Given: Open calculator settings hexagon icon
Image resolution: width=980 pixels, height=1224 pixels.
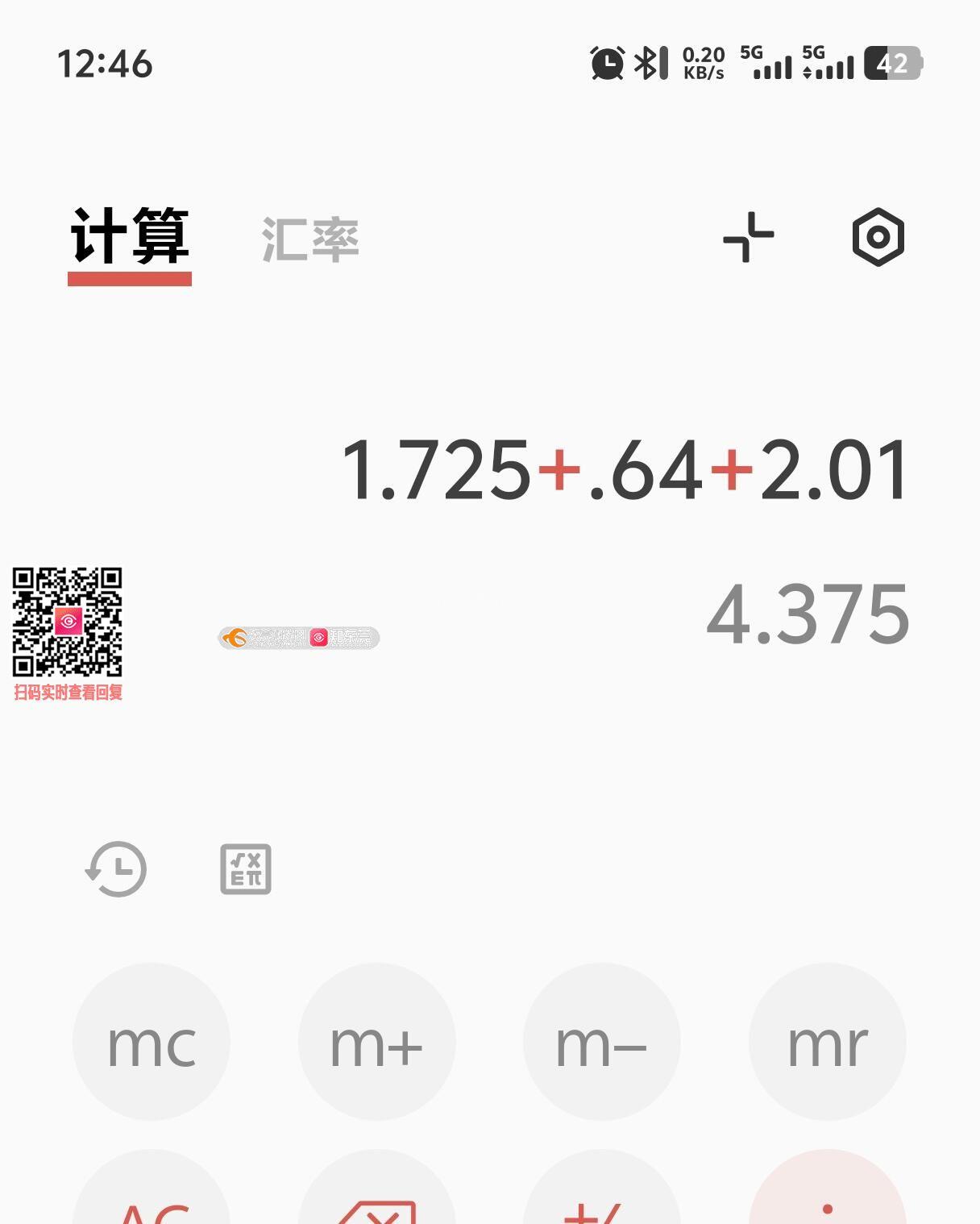Looking at the screenshot, I should [878, 237].
